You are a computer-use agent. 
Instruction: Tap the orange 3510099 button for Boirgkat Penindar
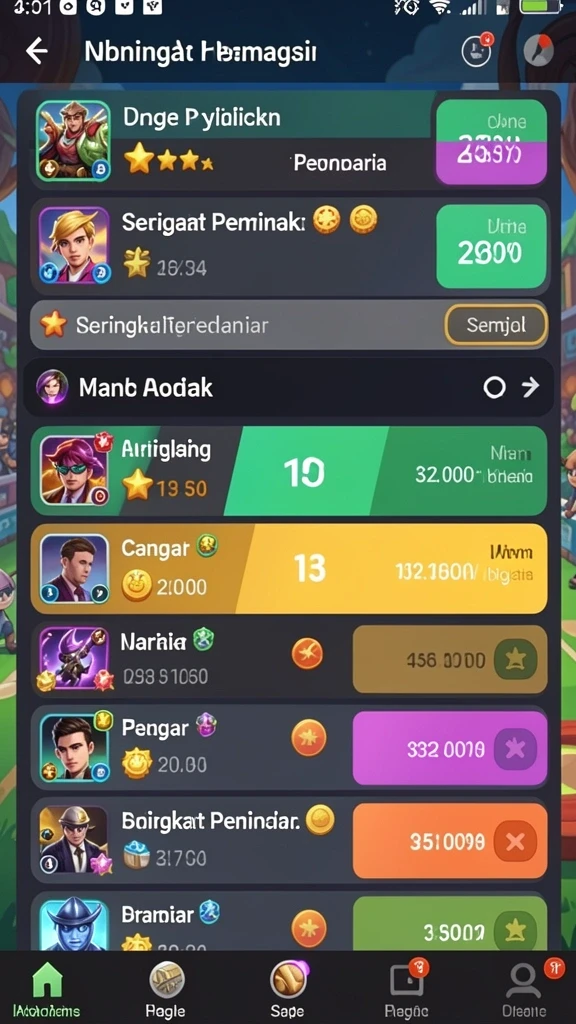pyautogui.click(x=450, y=841)
